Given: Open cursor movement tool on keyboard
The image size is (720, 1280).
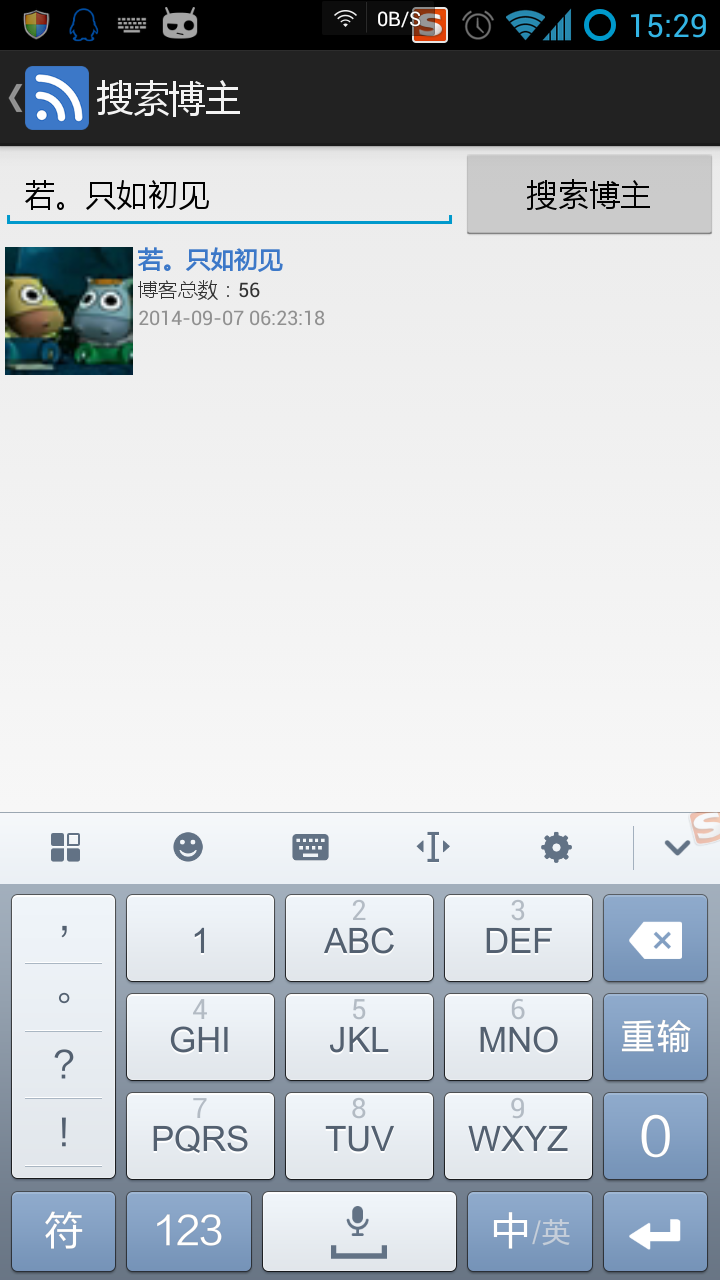Looking at the screenshot, I should pos(433,847).
